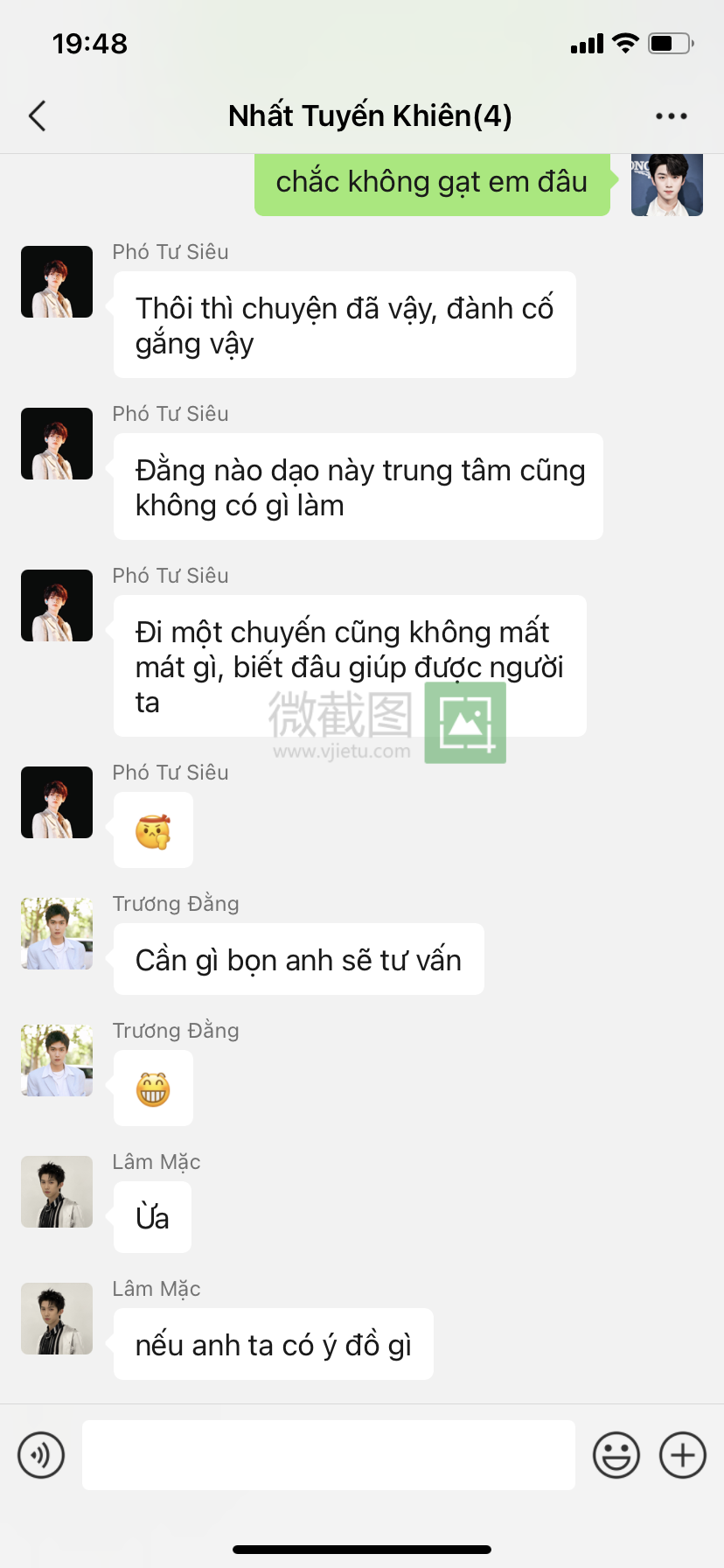
Task: Go back to the chat list
Action: (38, 115)
